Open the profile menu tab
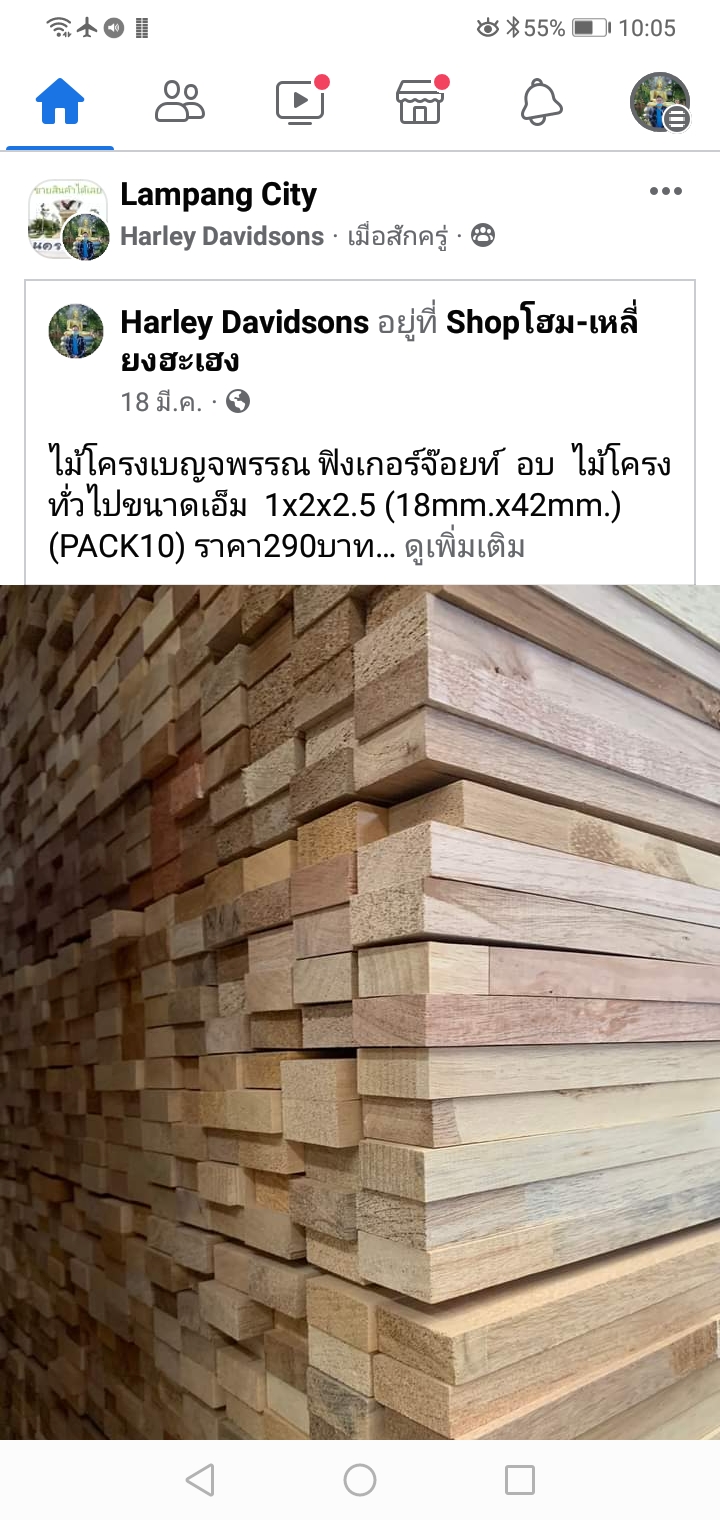This screenshot has height=1520, width=720. [x=660, y=102]
